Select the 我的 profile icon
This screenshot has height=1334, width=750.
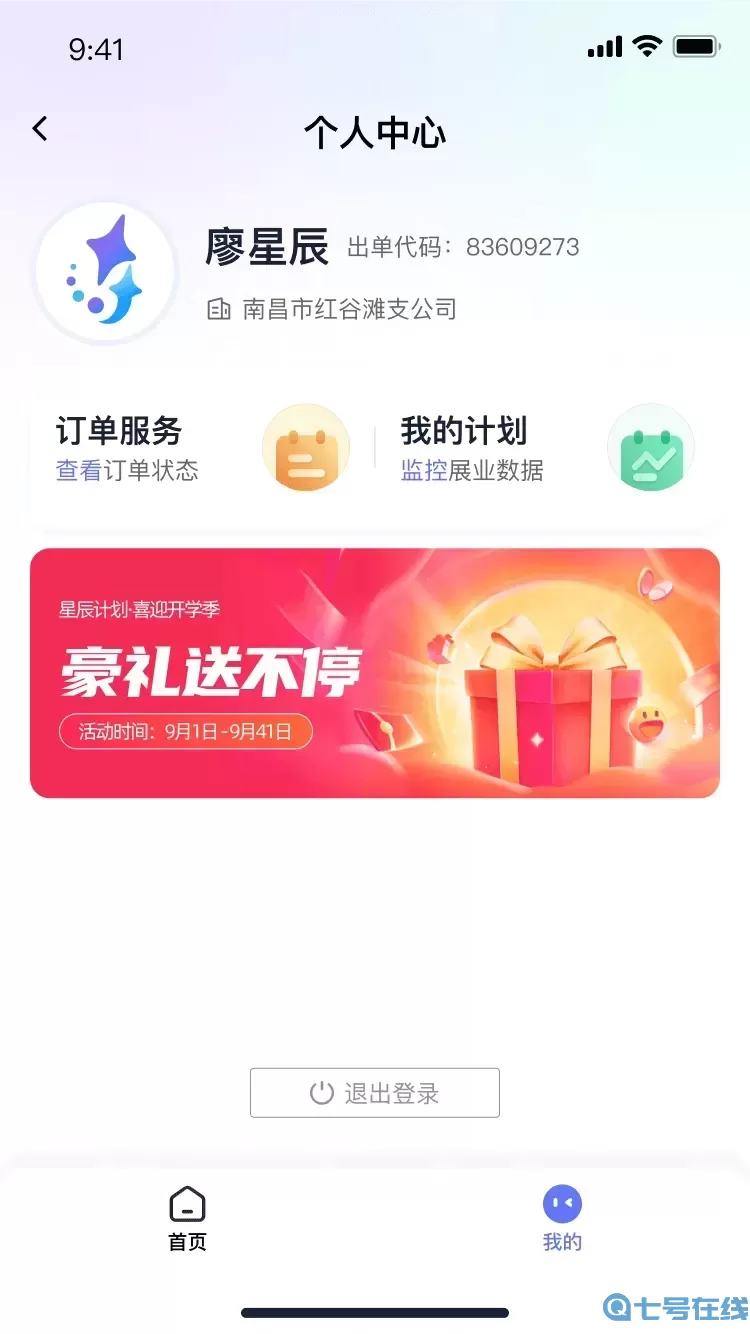561,1202
